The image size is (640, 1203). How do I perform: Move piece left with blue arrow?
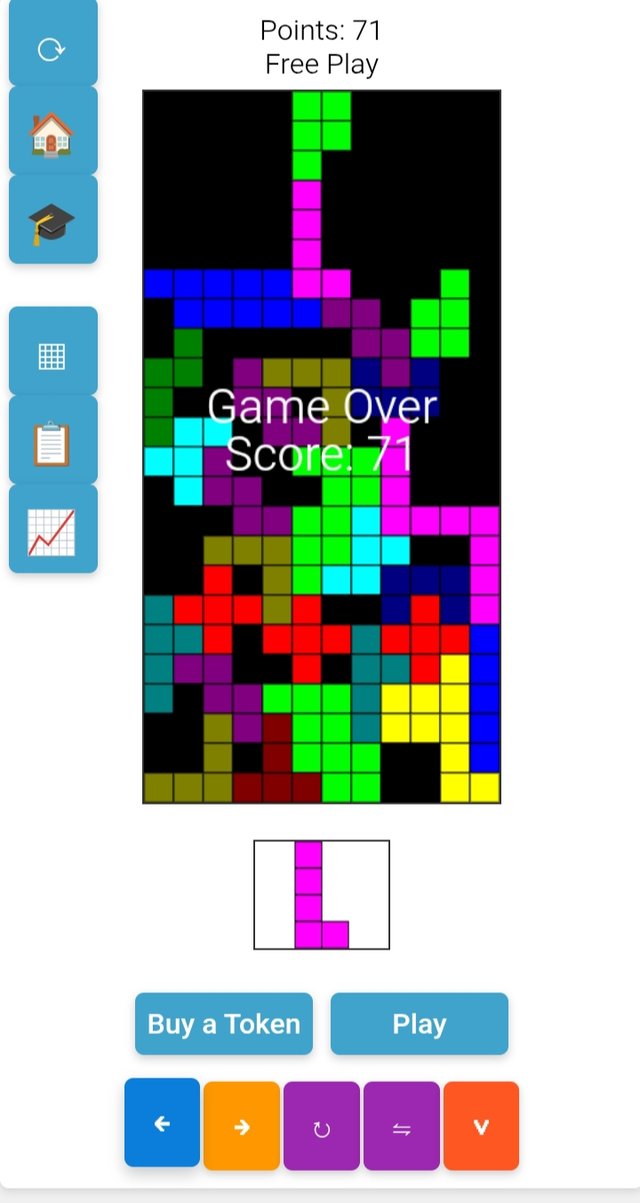[x=162, y=1124]
